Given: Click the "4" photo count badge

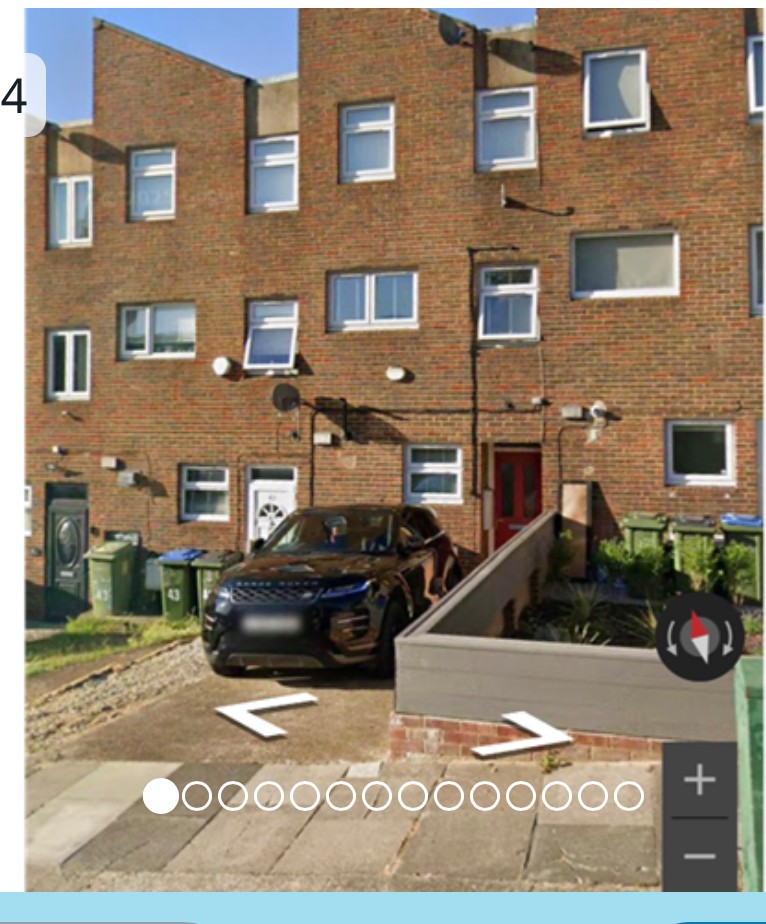Looking at the screenshot, I should tap(14, 95).
